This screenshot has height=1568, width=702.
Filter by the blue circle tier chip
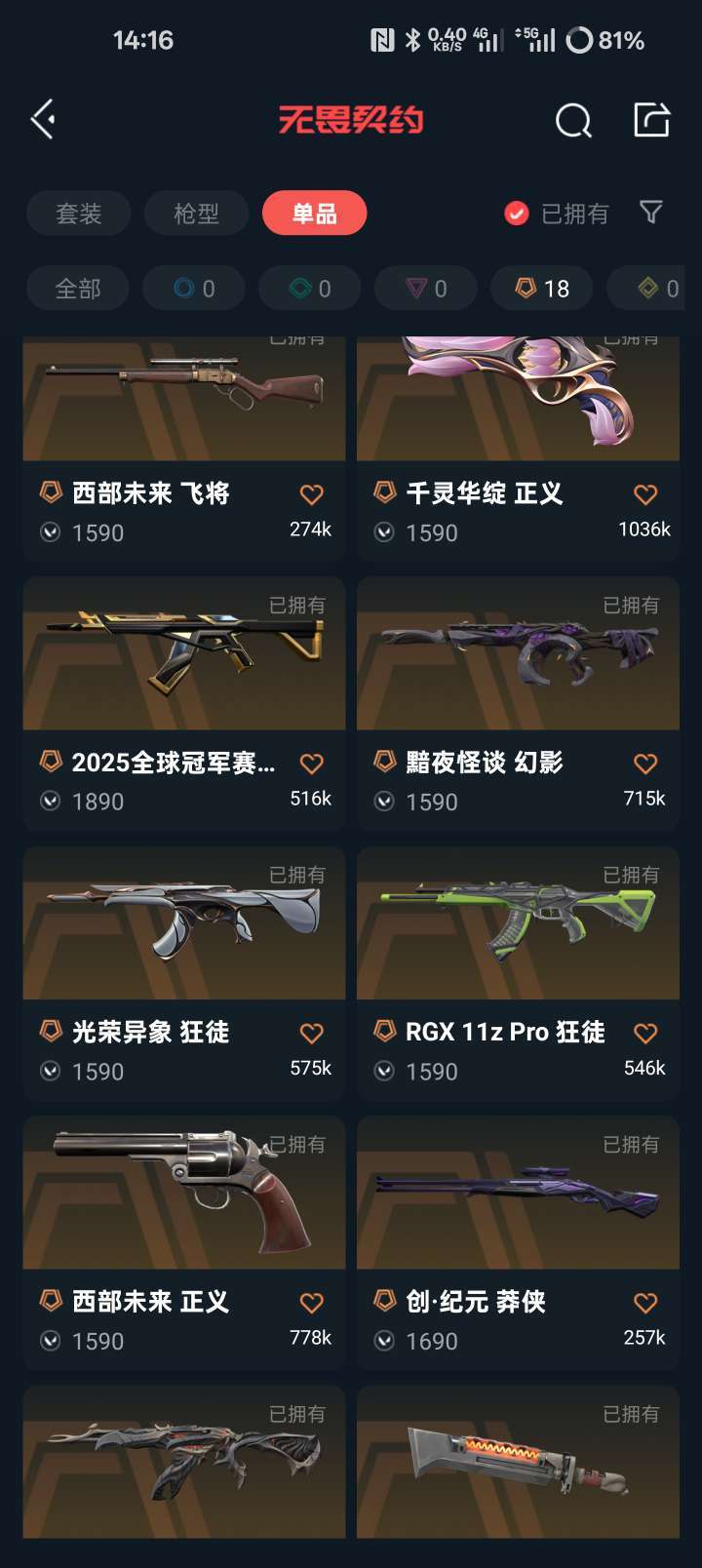pos(194,289)
